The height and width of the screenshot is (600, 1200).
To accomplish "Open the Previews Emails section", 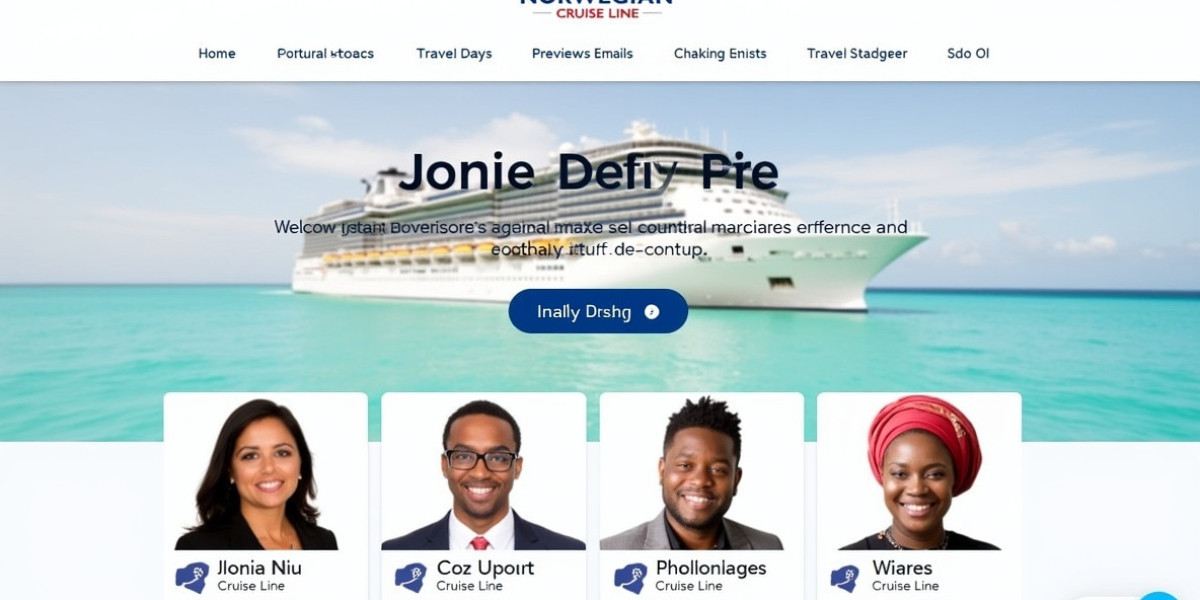I will [582, 54].
